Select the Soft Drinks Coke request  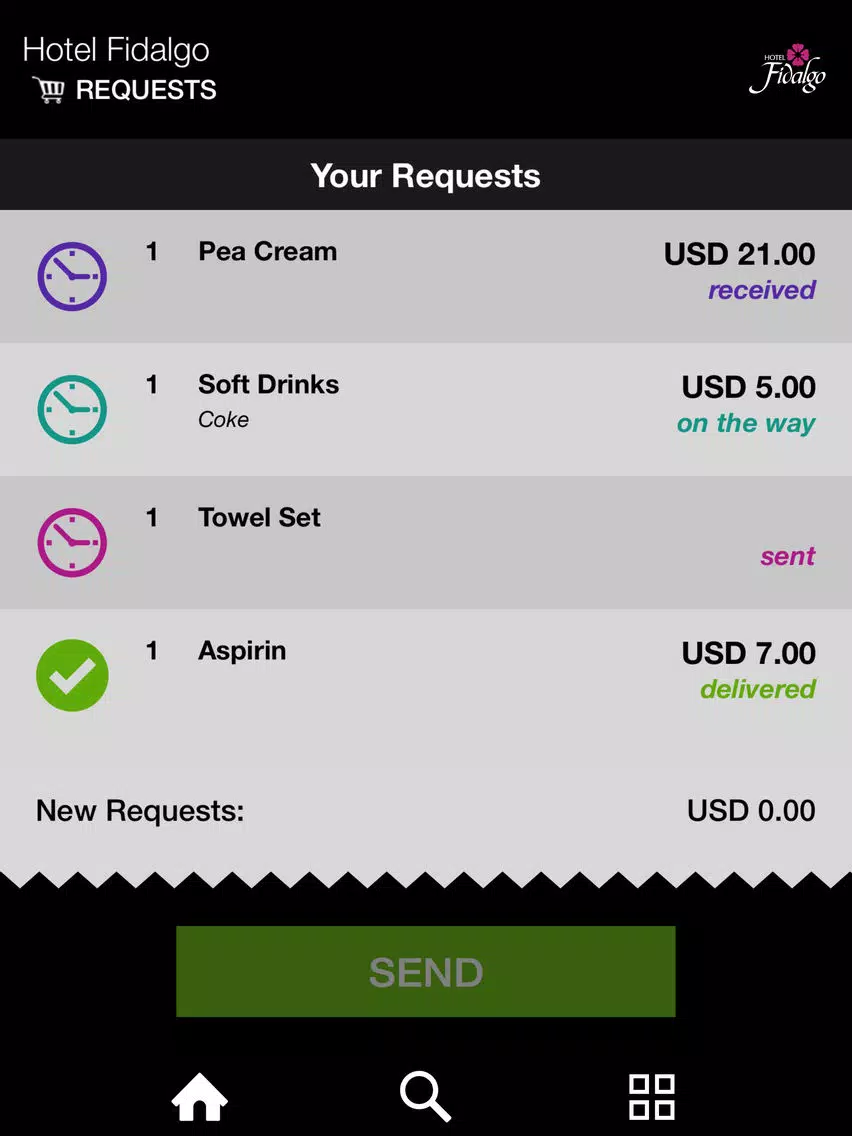426,409
